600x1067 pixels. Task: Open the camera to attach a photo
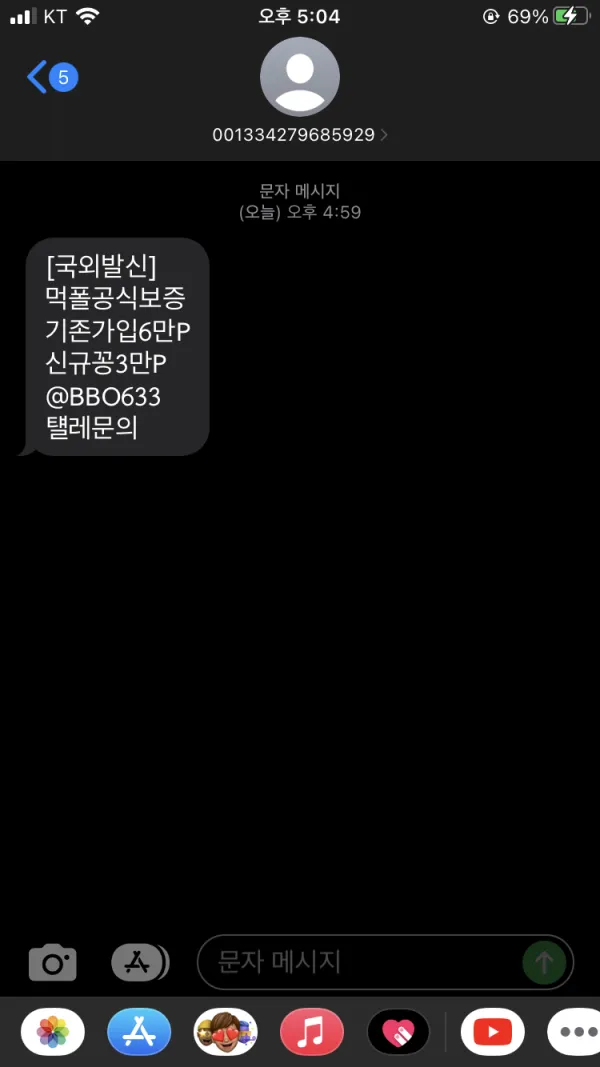coord(53,963)
